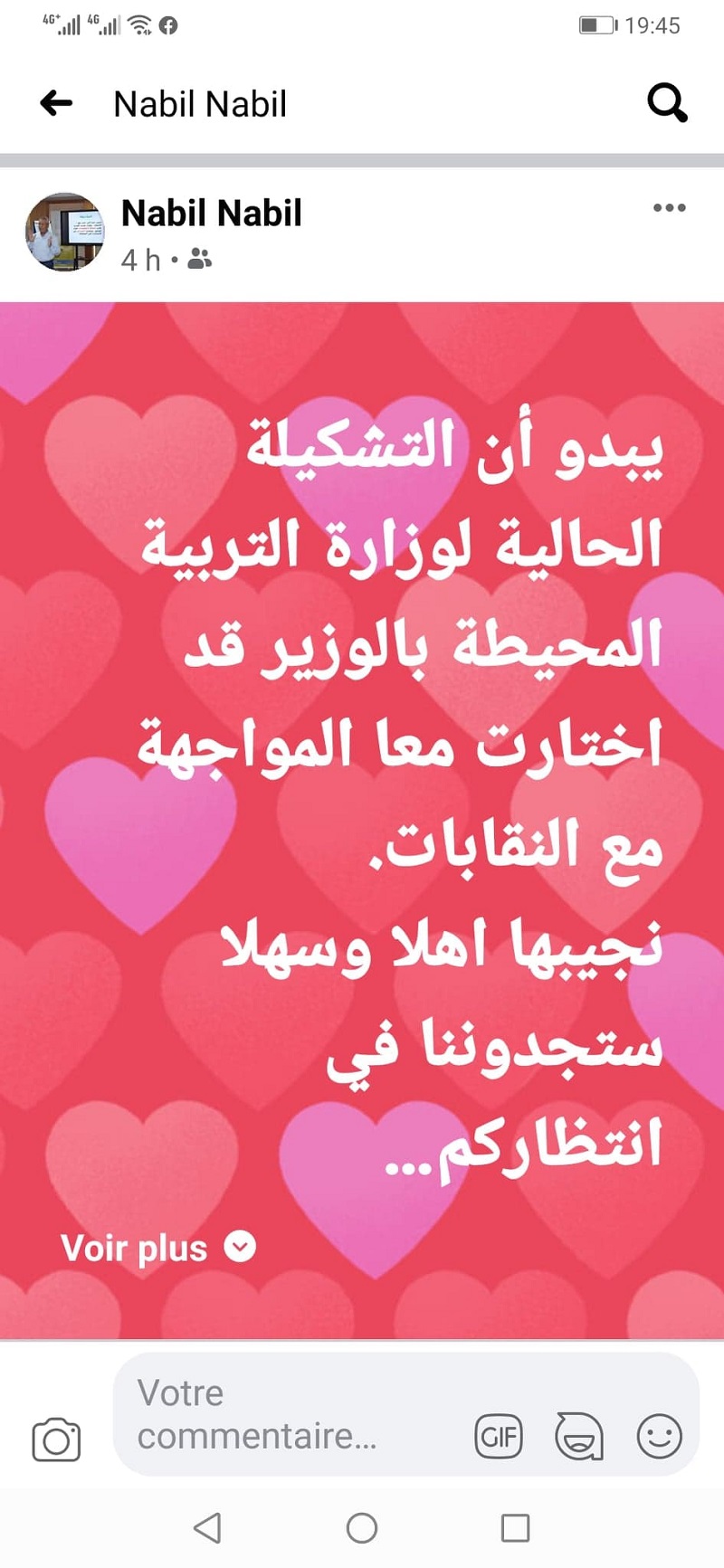Go back using the top arrow
The image size is (724, 1568).
[x=56, y=103]
